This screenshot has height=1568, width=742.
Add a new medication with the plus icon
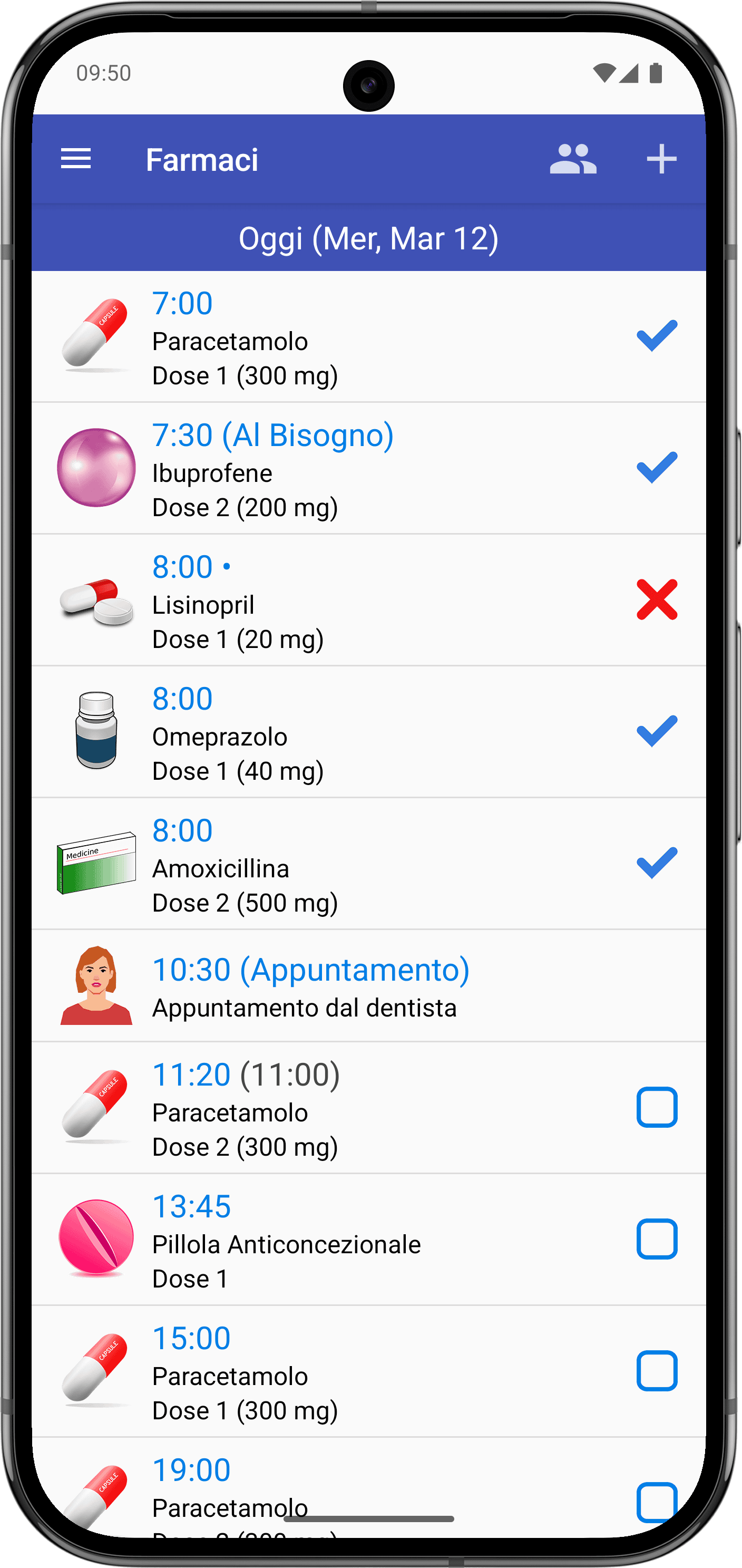[x=661, y=159]
